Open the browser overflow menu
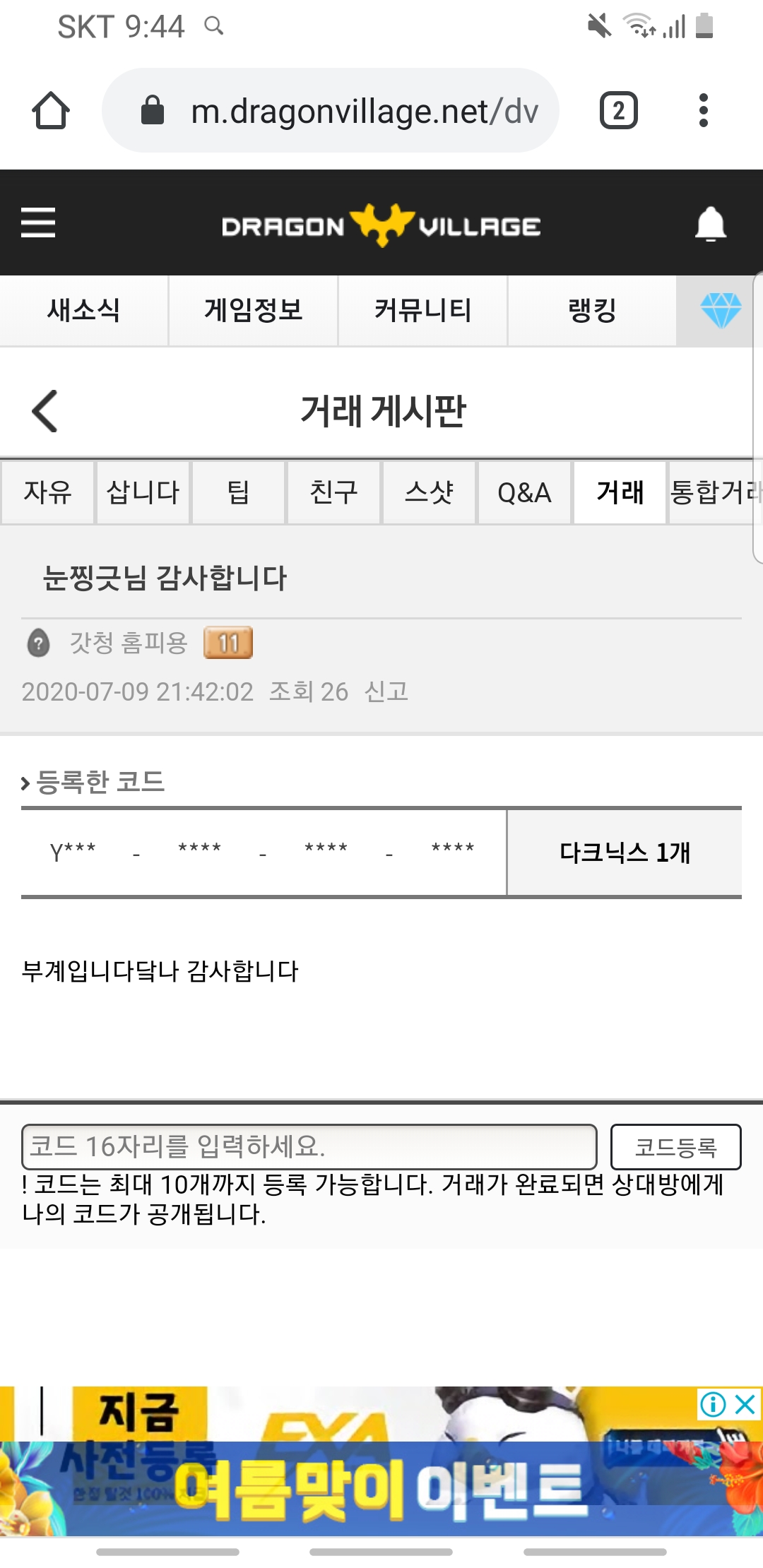 [702, 111]
